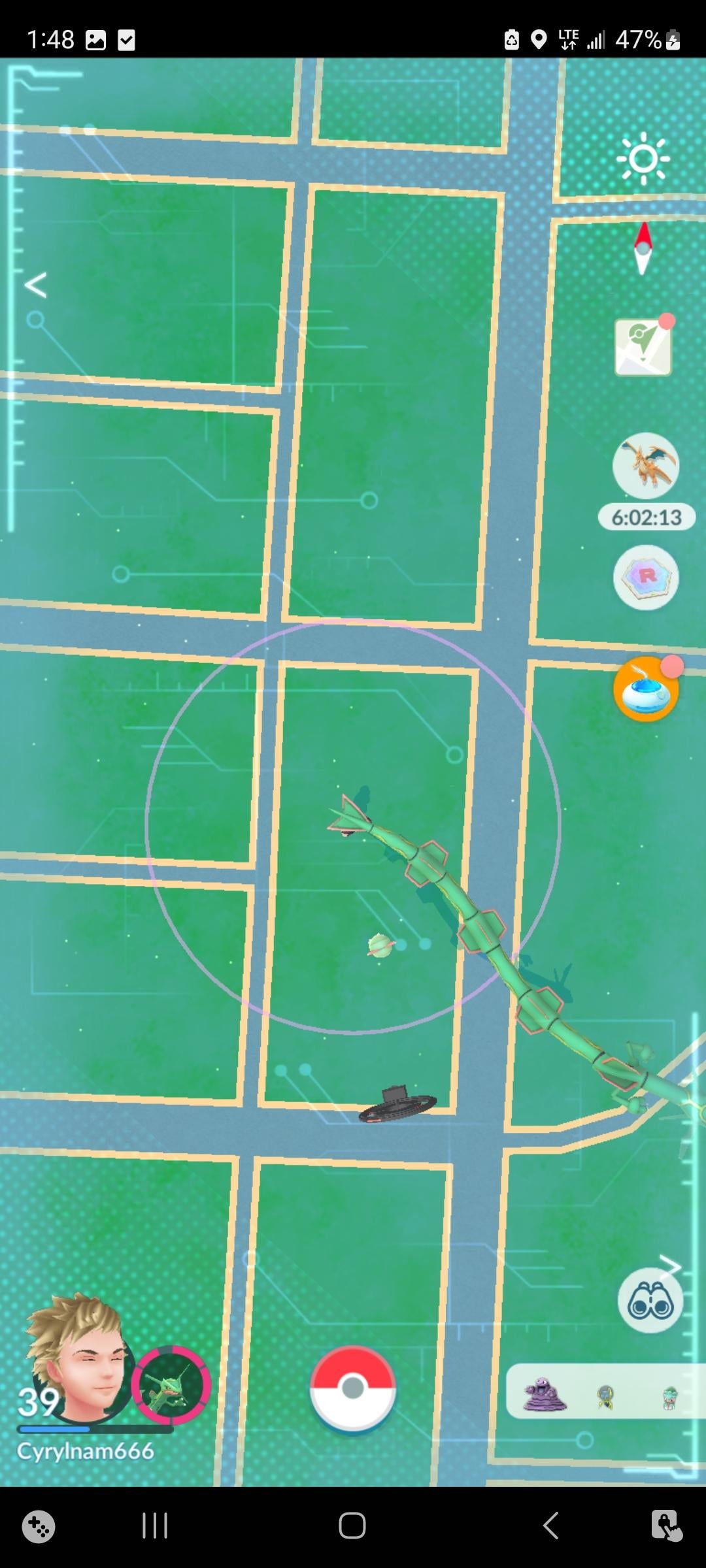Tap the compass to change orientation

click(x=643, y=248)
